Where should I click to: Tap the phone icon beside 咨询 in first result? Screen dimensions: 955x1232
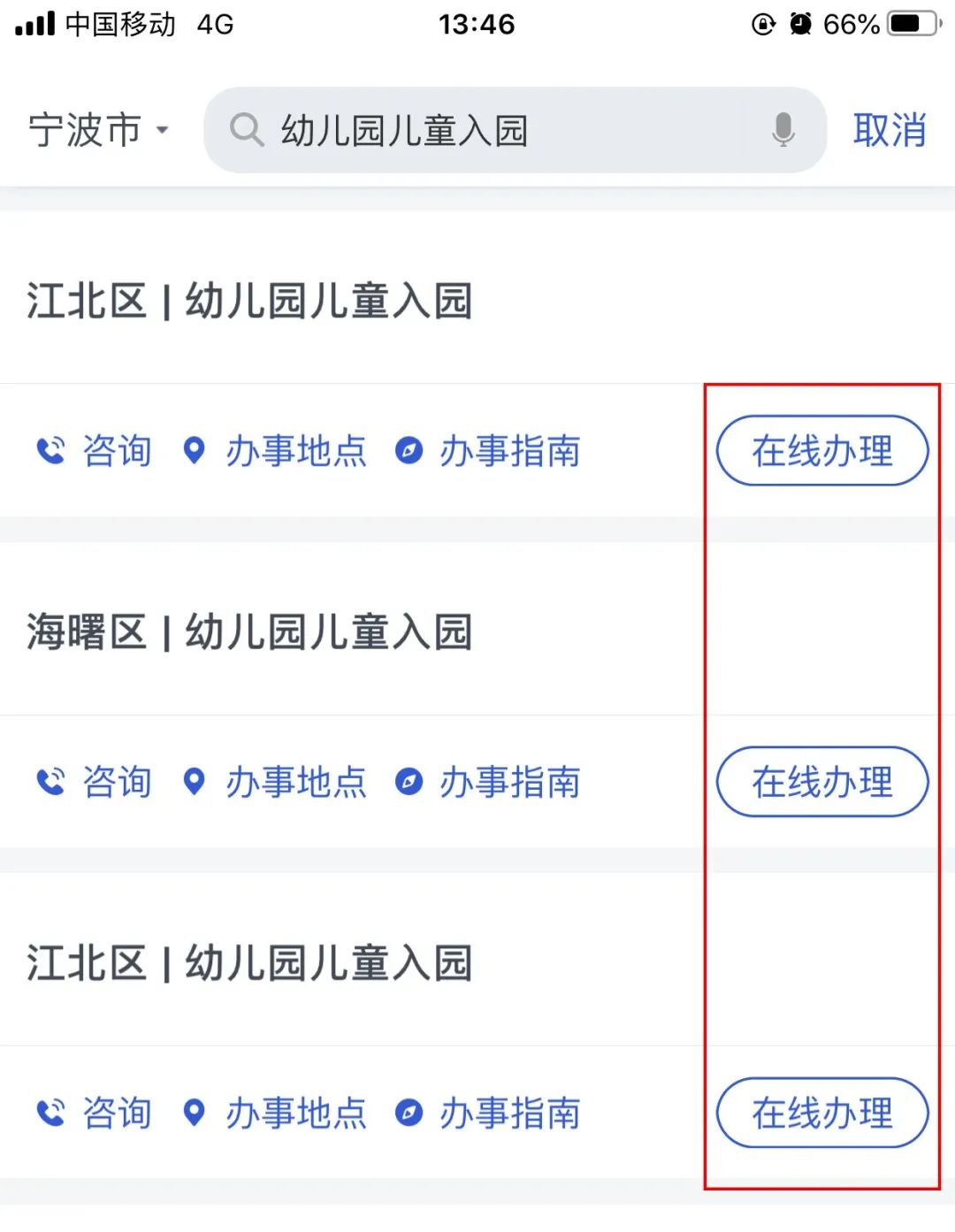50,451
